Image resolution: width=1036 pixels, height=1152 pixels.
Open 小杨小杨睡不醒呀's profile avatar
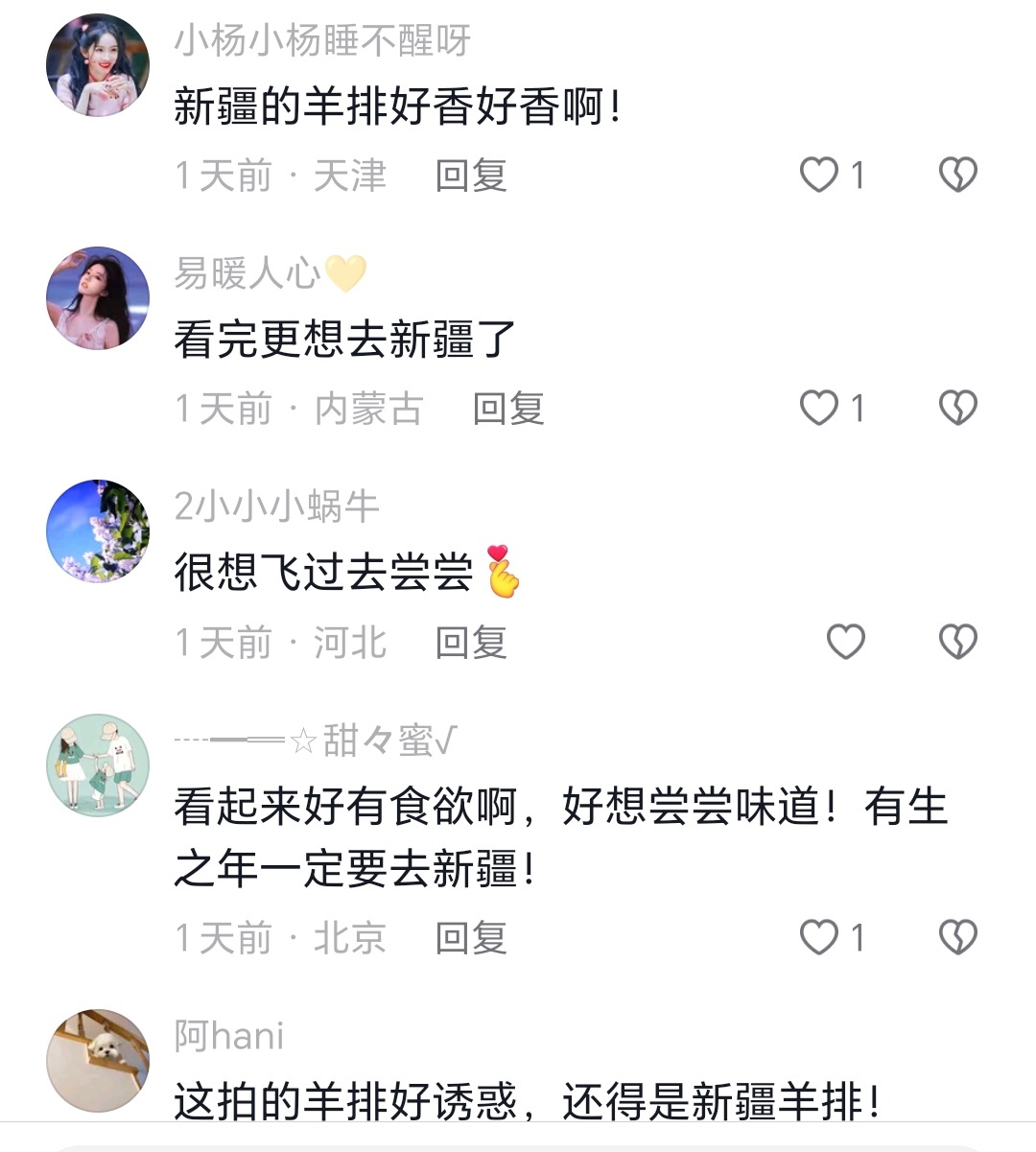point(98,65)
